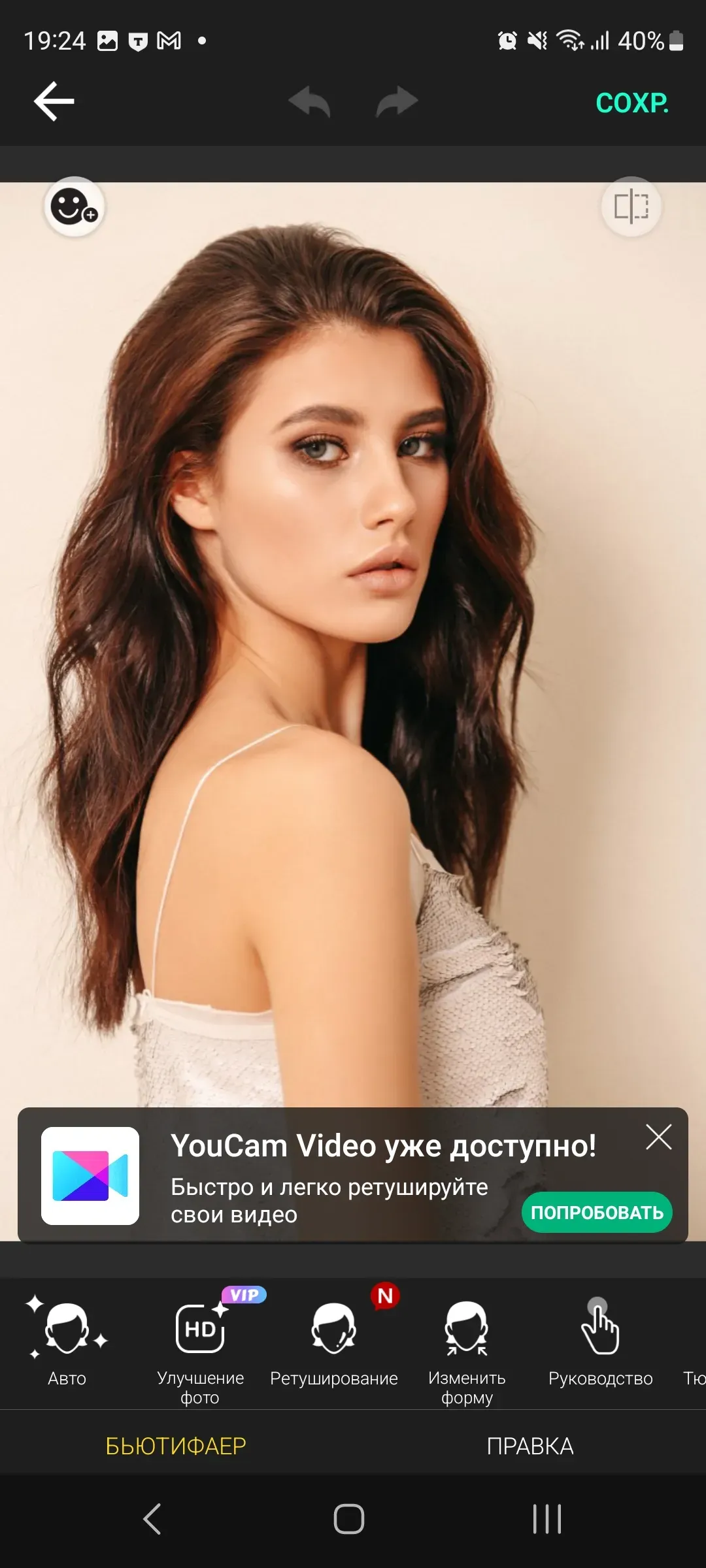
Task: Go back using the top-left arrow
Action: pos(54,102)
